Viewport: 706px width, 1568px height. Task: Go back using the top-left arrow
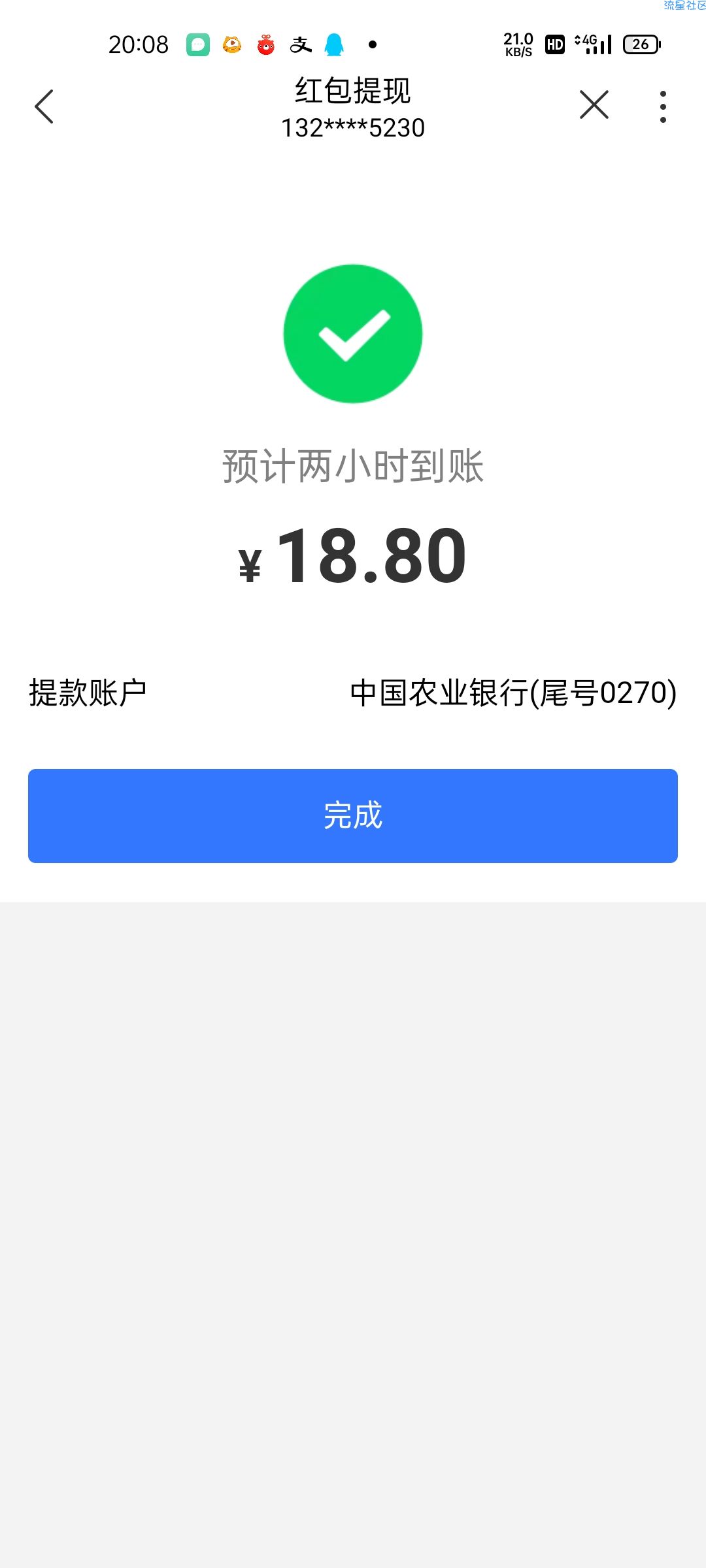click(x=44, y=106)
